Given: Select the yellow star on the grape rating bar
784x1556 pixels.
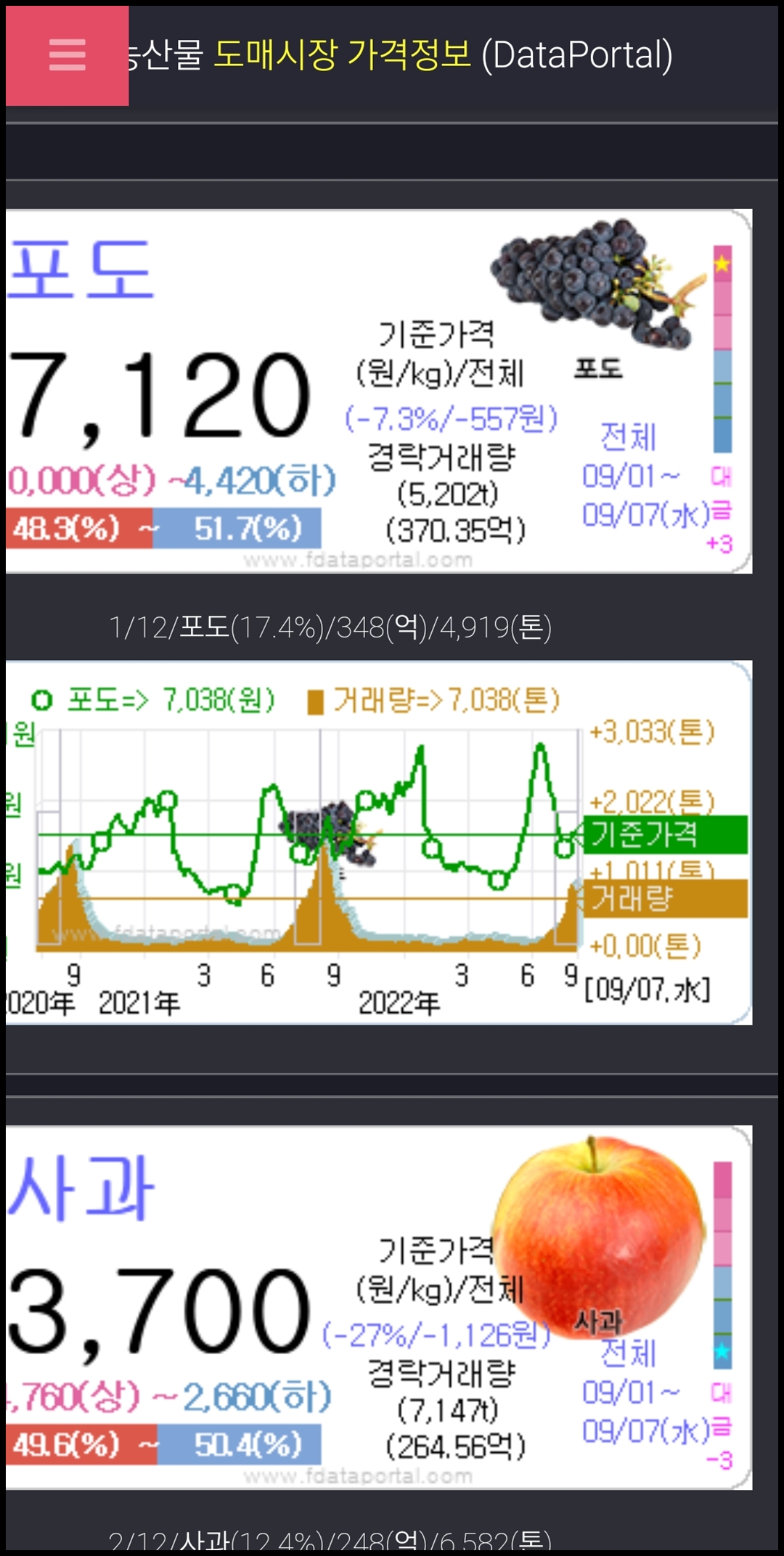Looking at the screenshot, I should [722, 265].
